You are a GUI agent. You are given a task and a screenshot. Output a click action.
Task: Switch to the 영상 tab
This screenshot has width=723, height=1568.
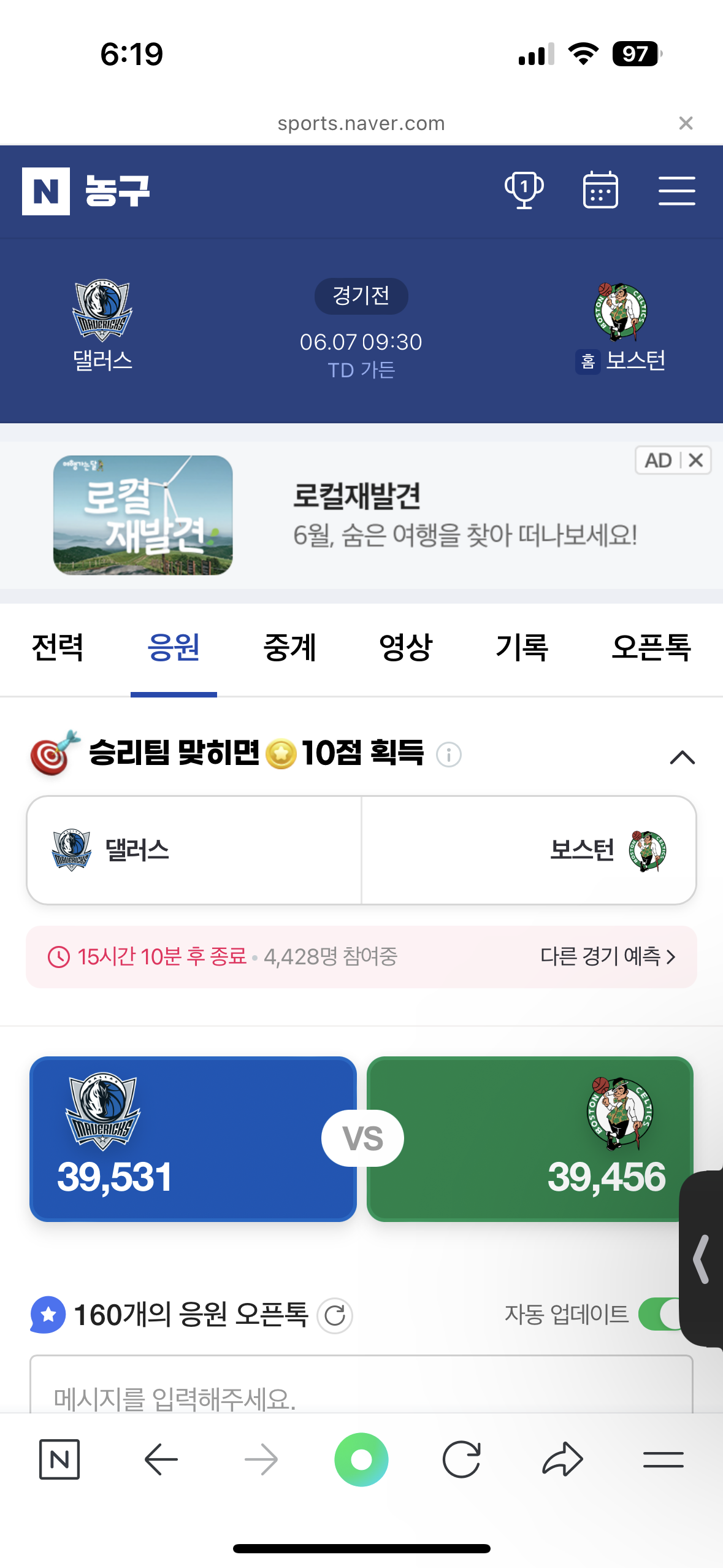405,648
